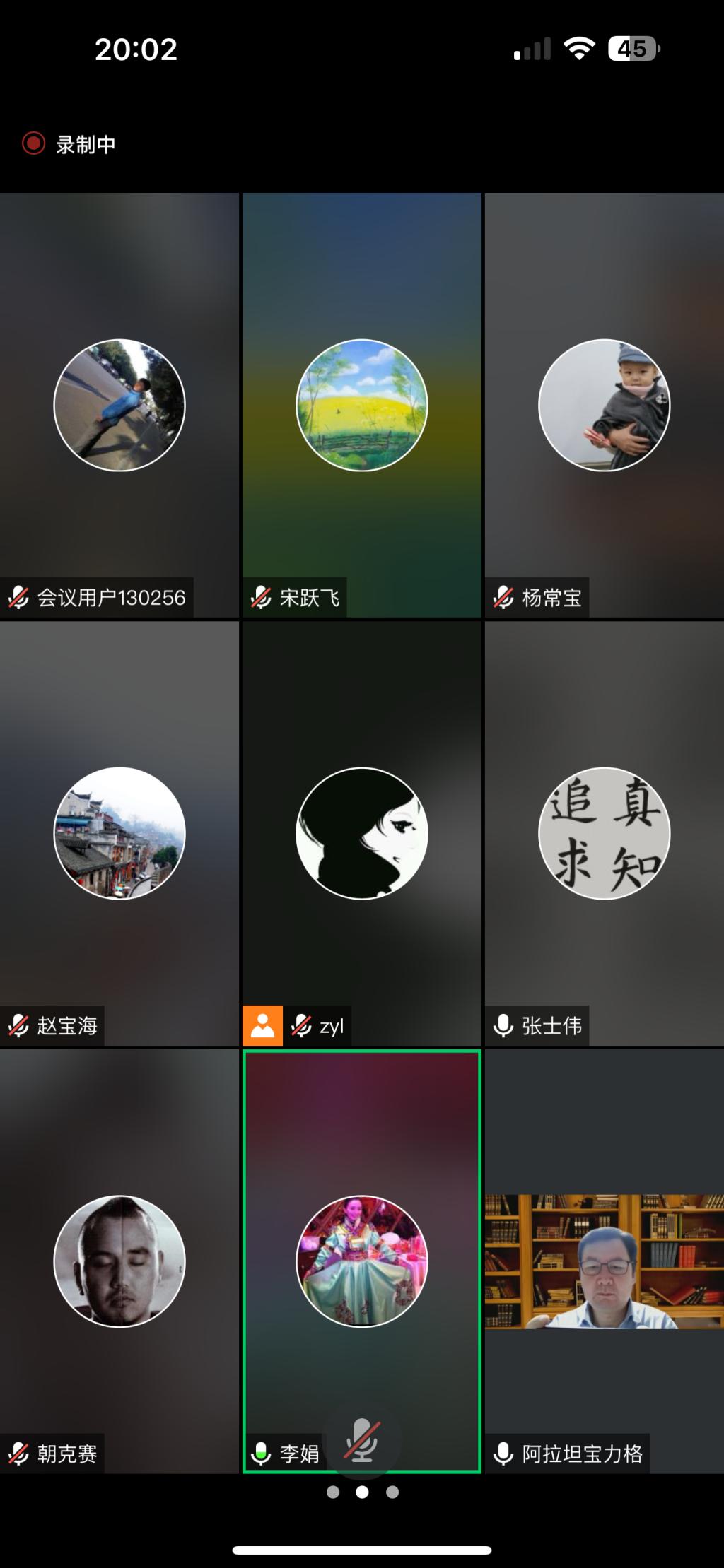Screen dimensions: 724x1568
Task: Unmute with the floating microphone button
Action: 362,1440
